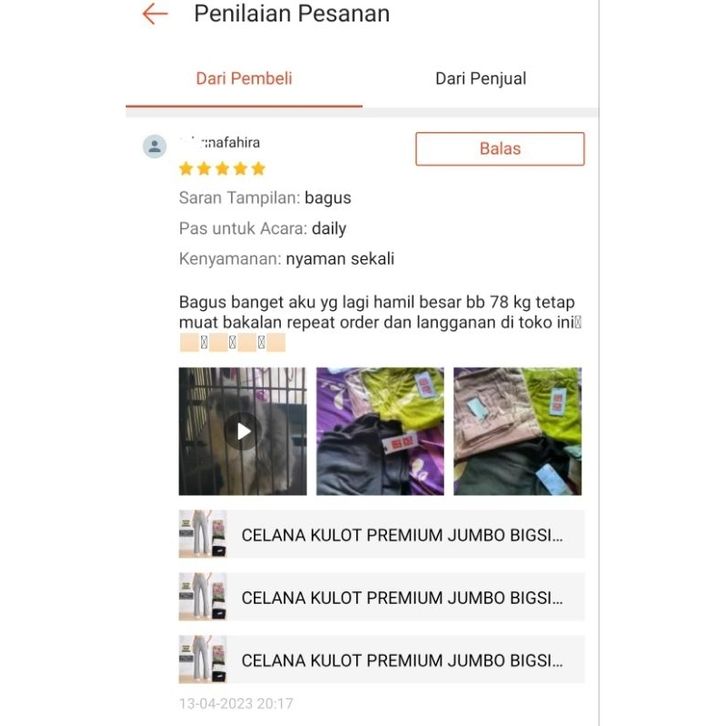The image size is (726, 726).
Task: Open the third CELANA KULOT PREMIUM product row
Action: click(380, 660)
